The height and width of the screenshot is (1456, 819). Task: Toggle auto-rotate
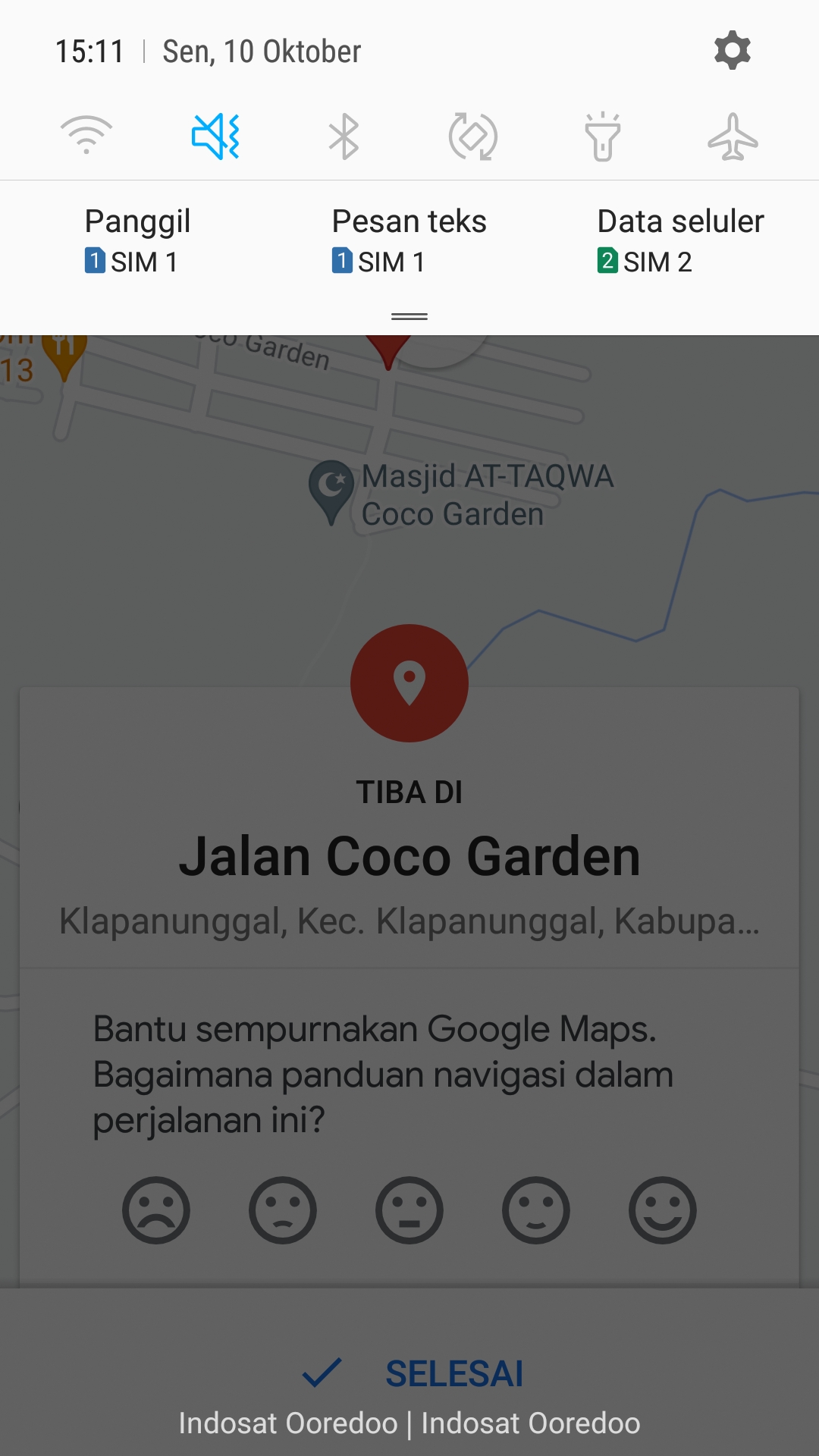point(473,136)
